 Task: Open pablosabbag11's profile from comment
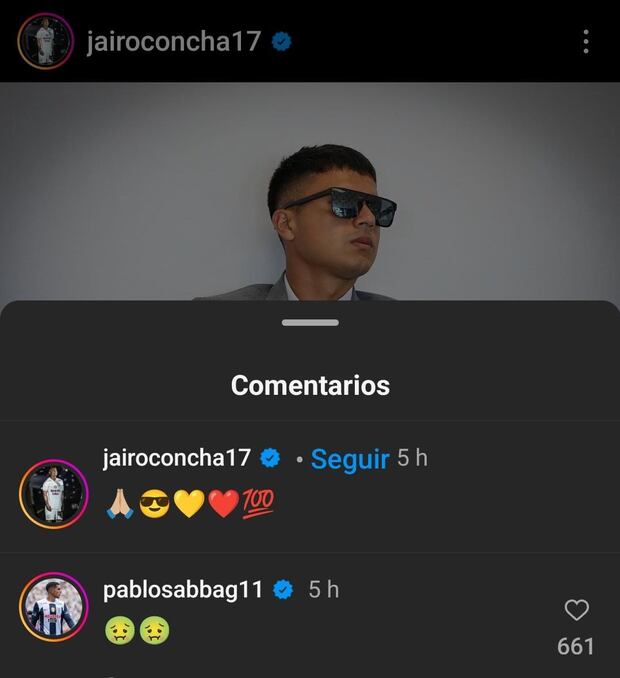183,590
